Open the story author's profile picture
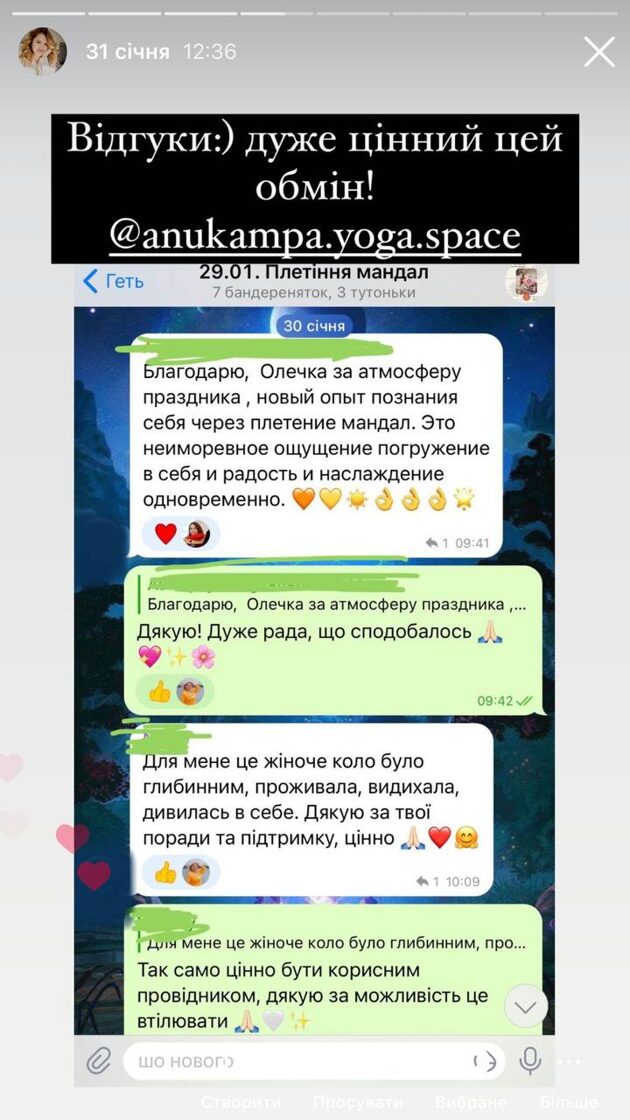The image size is (630, 1120). click(x=43, y=51)
